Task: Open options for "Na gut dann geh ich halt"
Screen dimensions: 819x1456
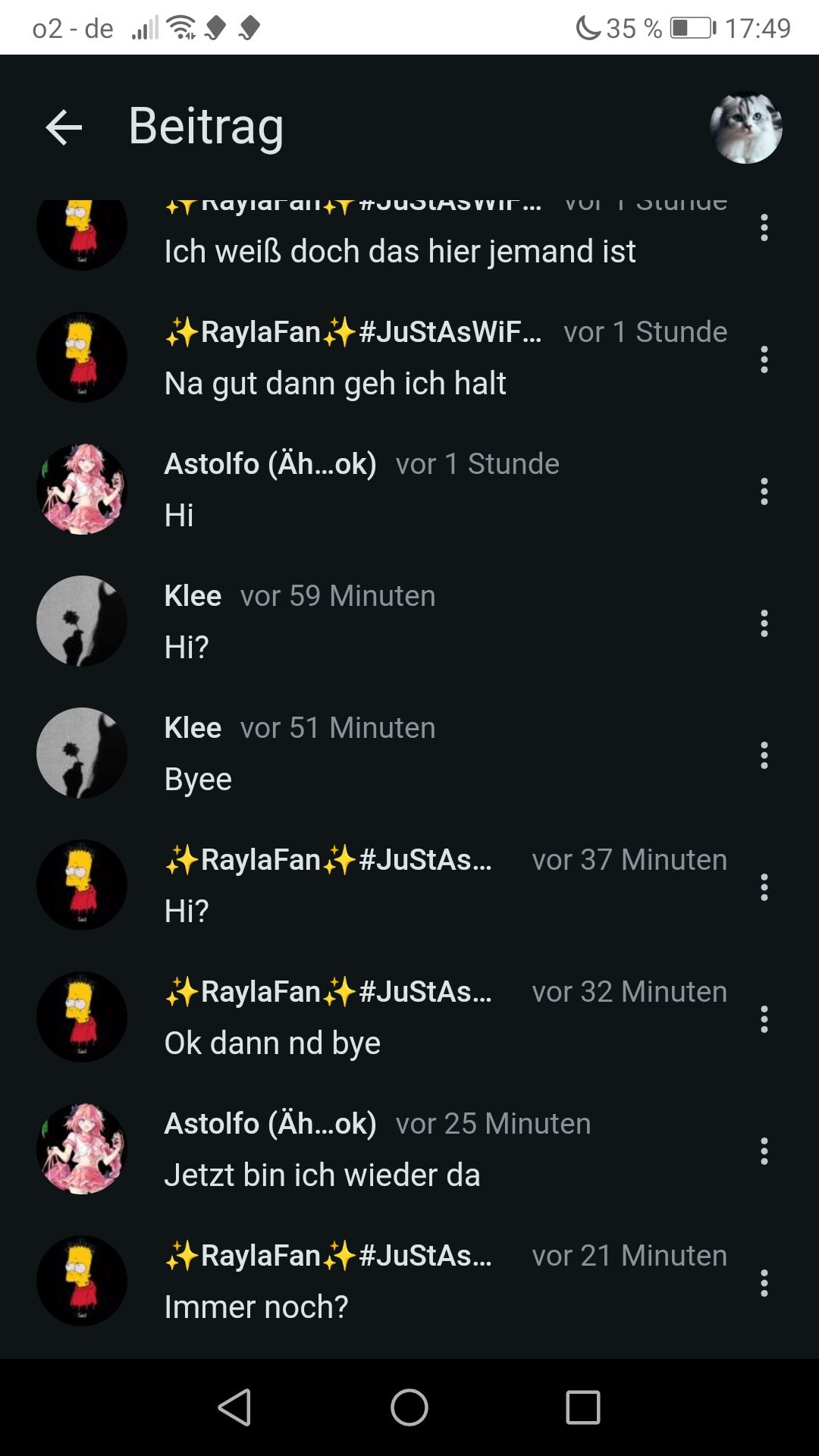Action: coord(764,359)
